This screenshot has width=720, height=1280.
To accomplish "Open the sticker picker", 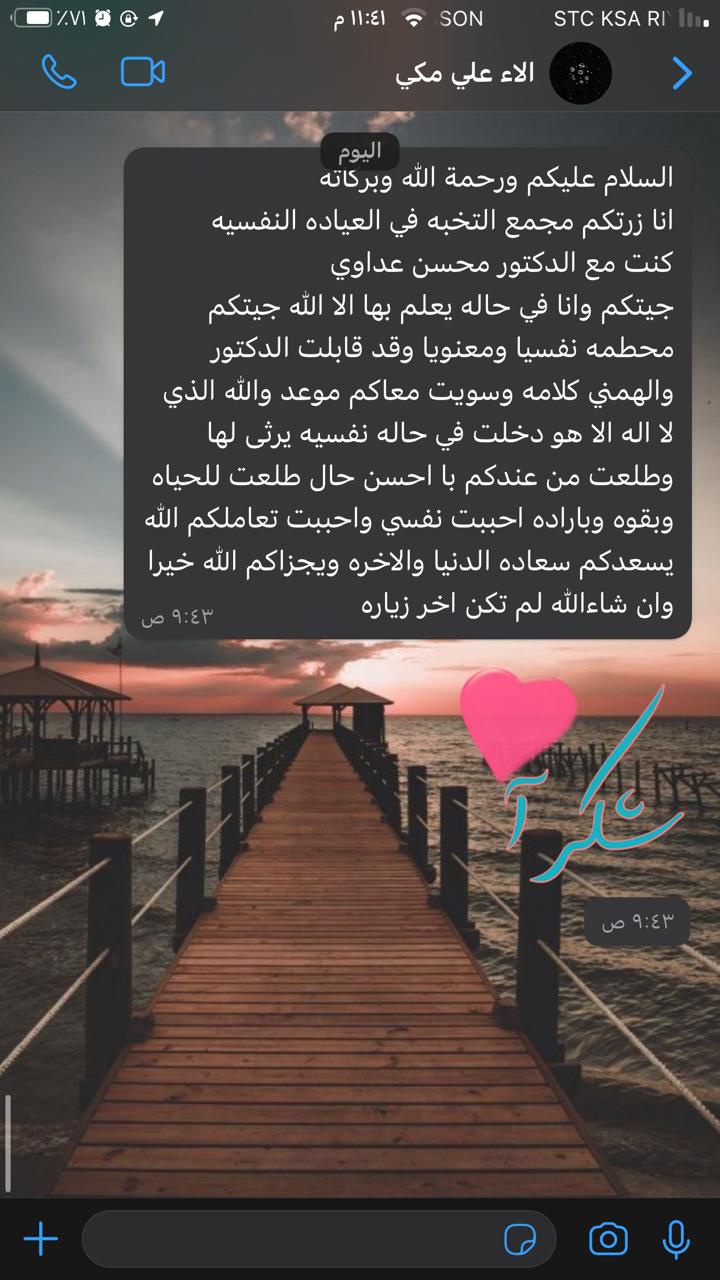I will click(x=520, y=1240).
